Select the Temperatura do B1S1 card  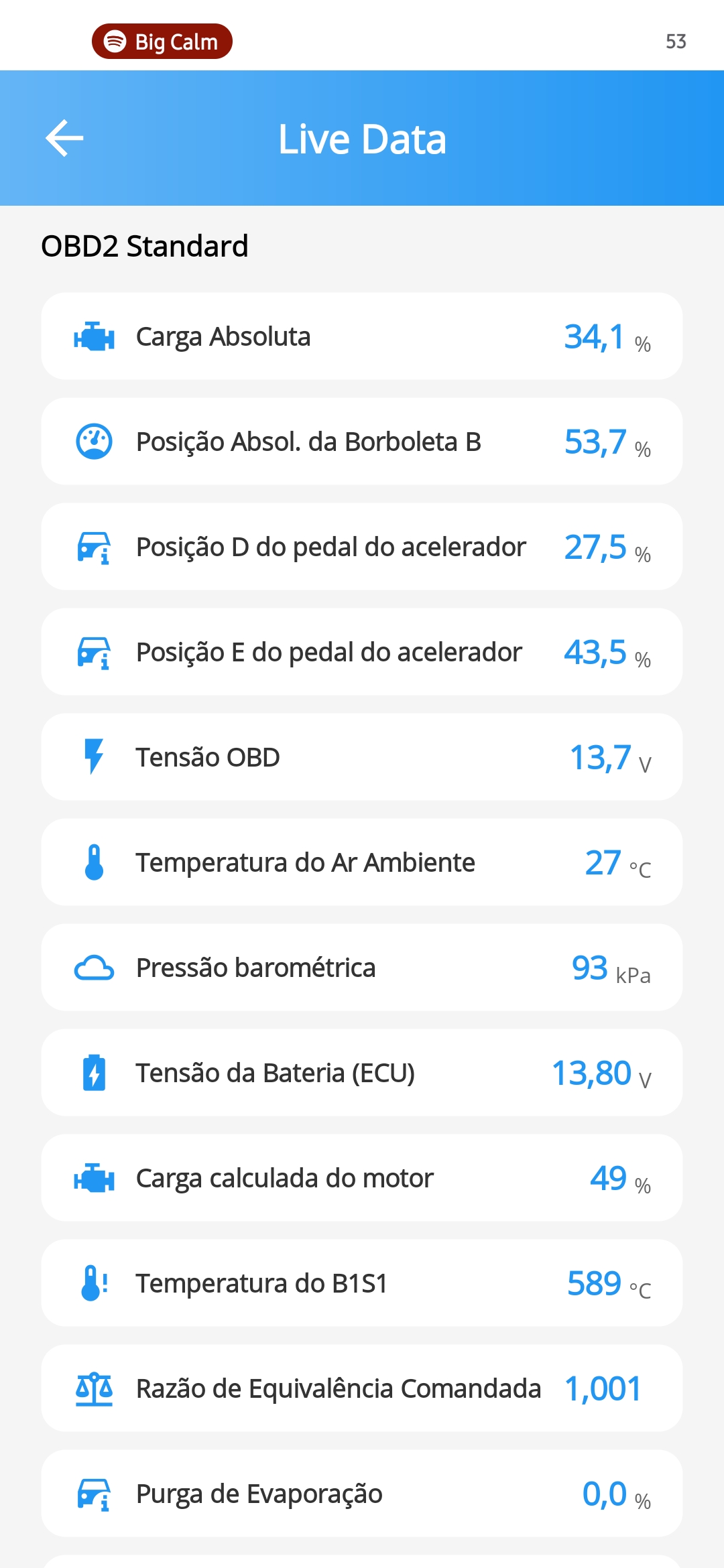tap(362, 1283)
